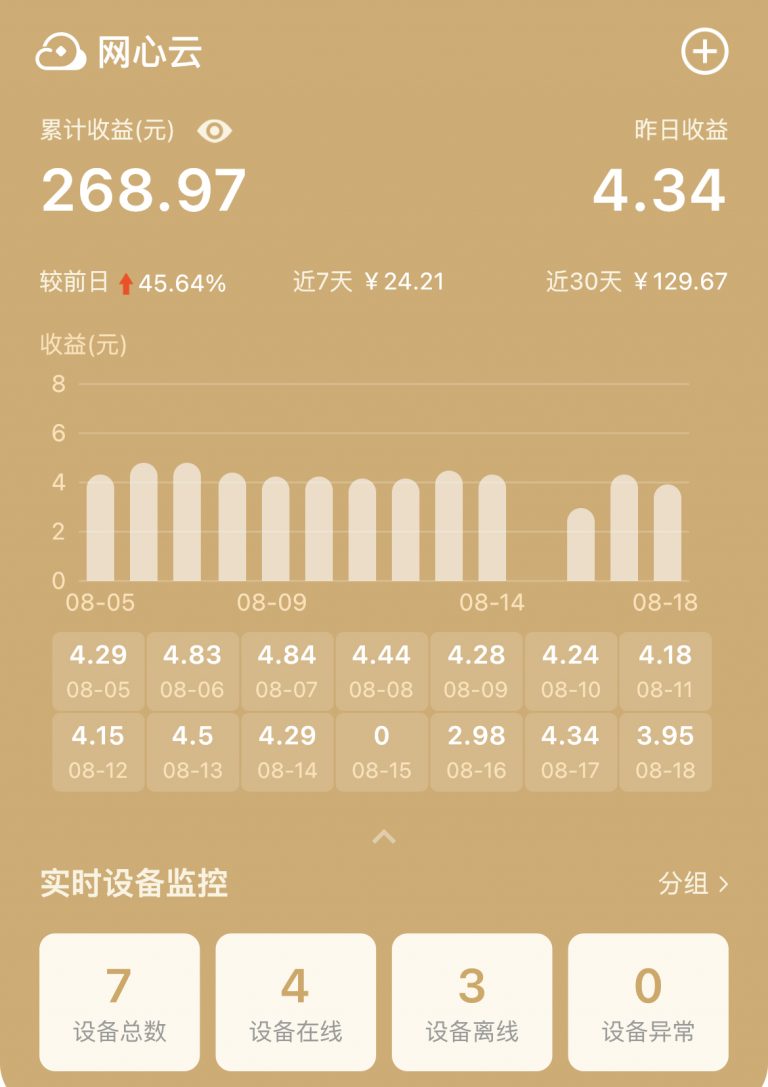Hide the earnings numbers with the eye toggle
Viewport: 768px width, 1087px height.
click(x=216, y=130)
